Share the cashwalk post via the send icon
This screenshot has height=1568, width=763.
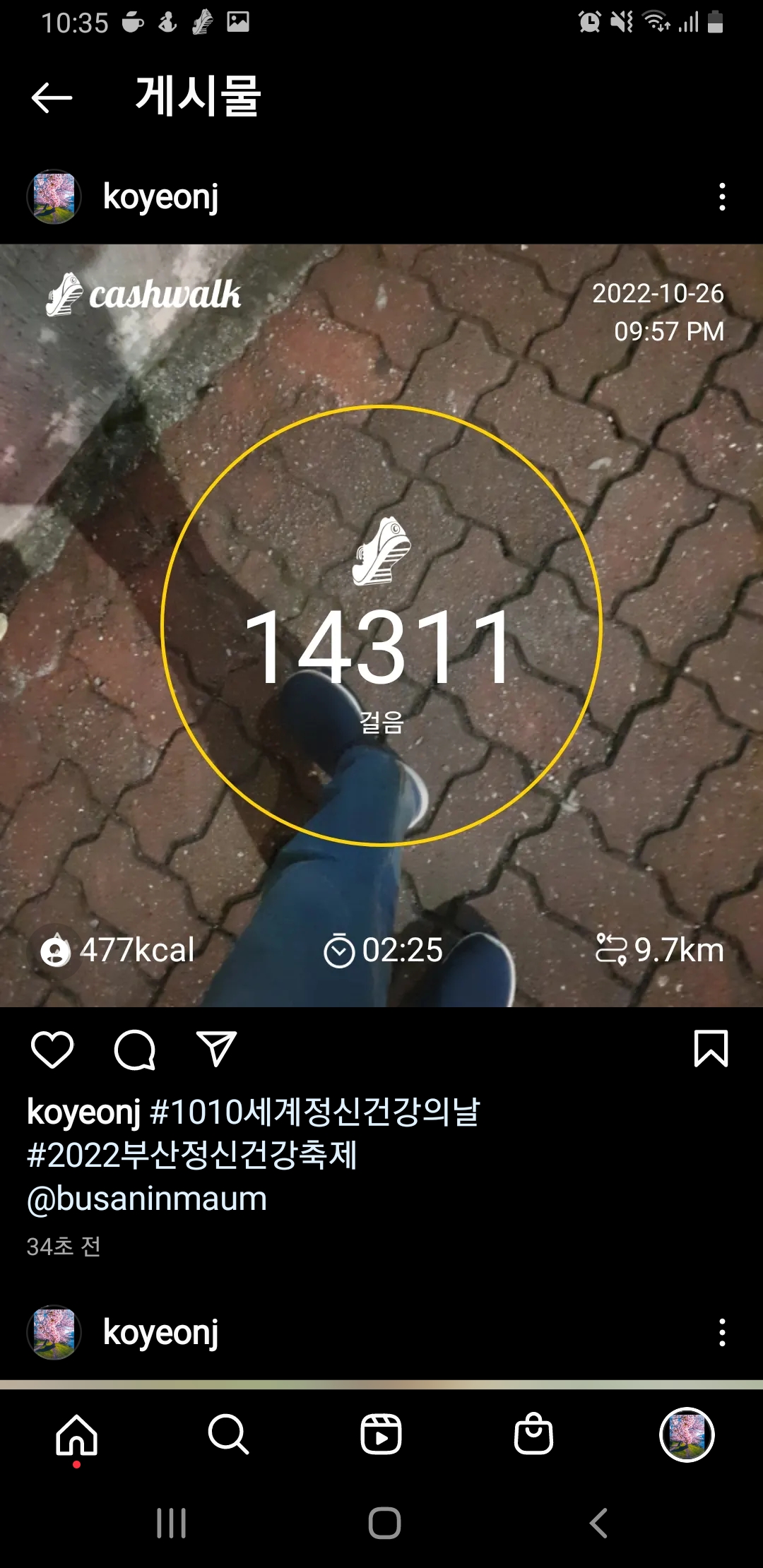point(216,1049)
